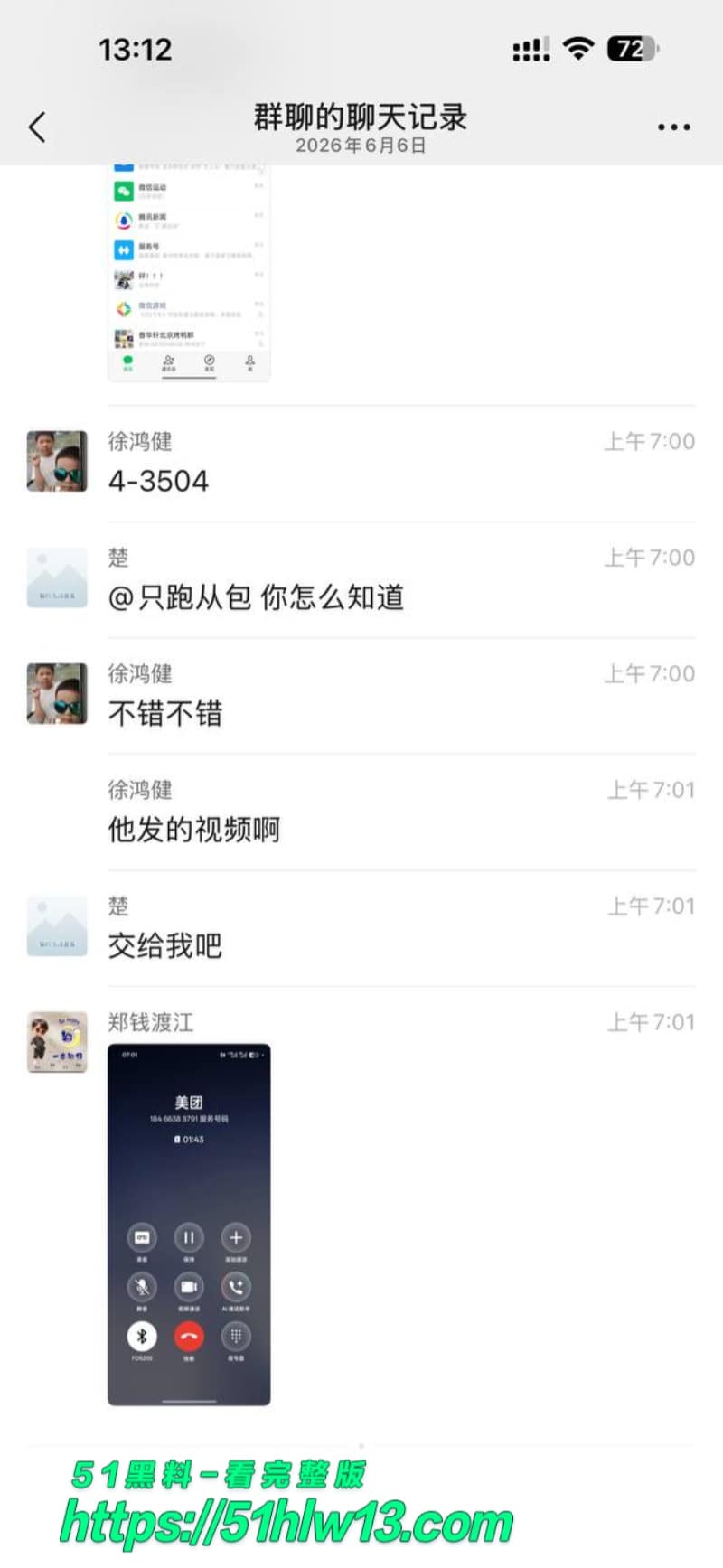The height and width of the screenshot is (1568, 723).
Task: Open the WeChat list screenshot at top
Action: 189,273
